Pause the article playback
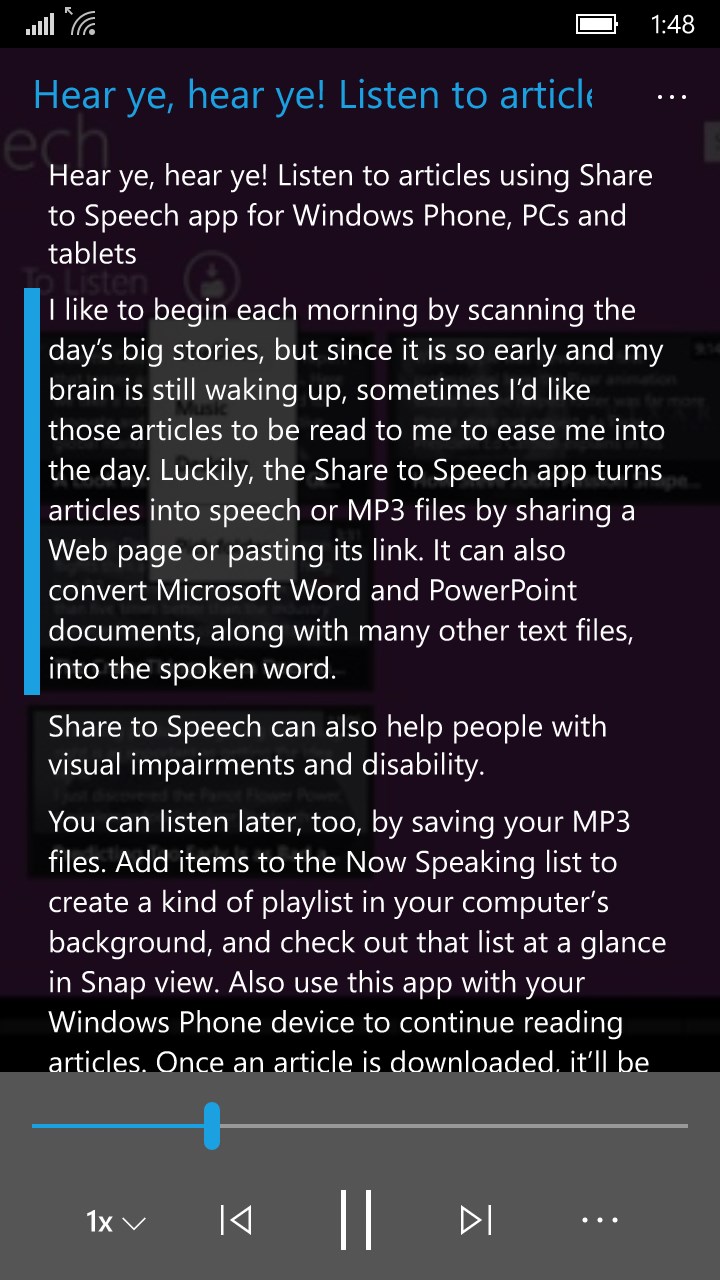The image size is (720, 1280). [x=356, y=1220]
